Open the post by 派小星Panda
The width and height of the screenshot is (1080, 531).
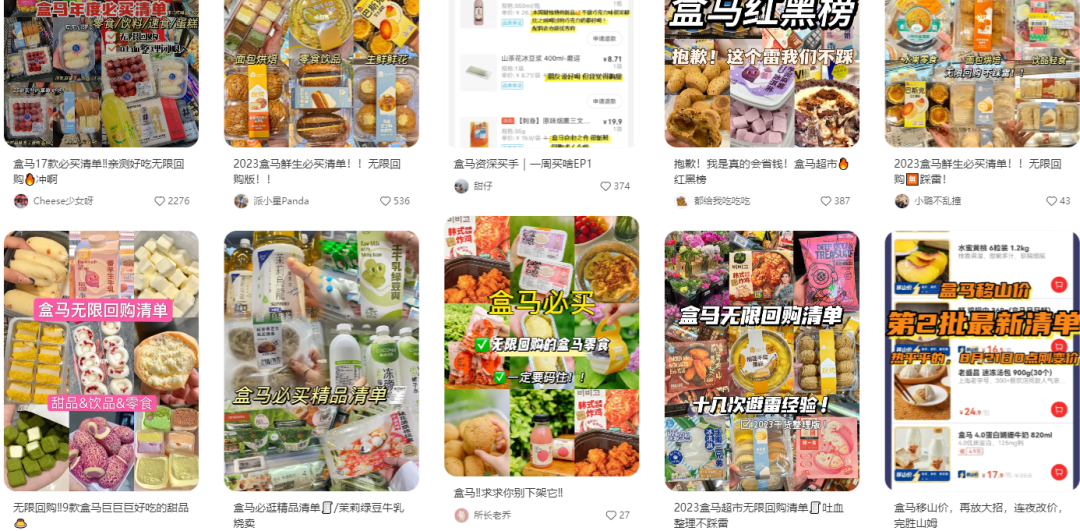tap(321, 74)
